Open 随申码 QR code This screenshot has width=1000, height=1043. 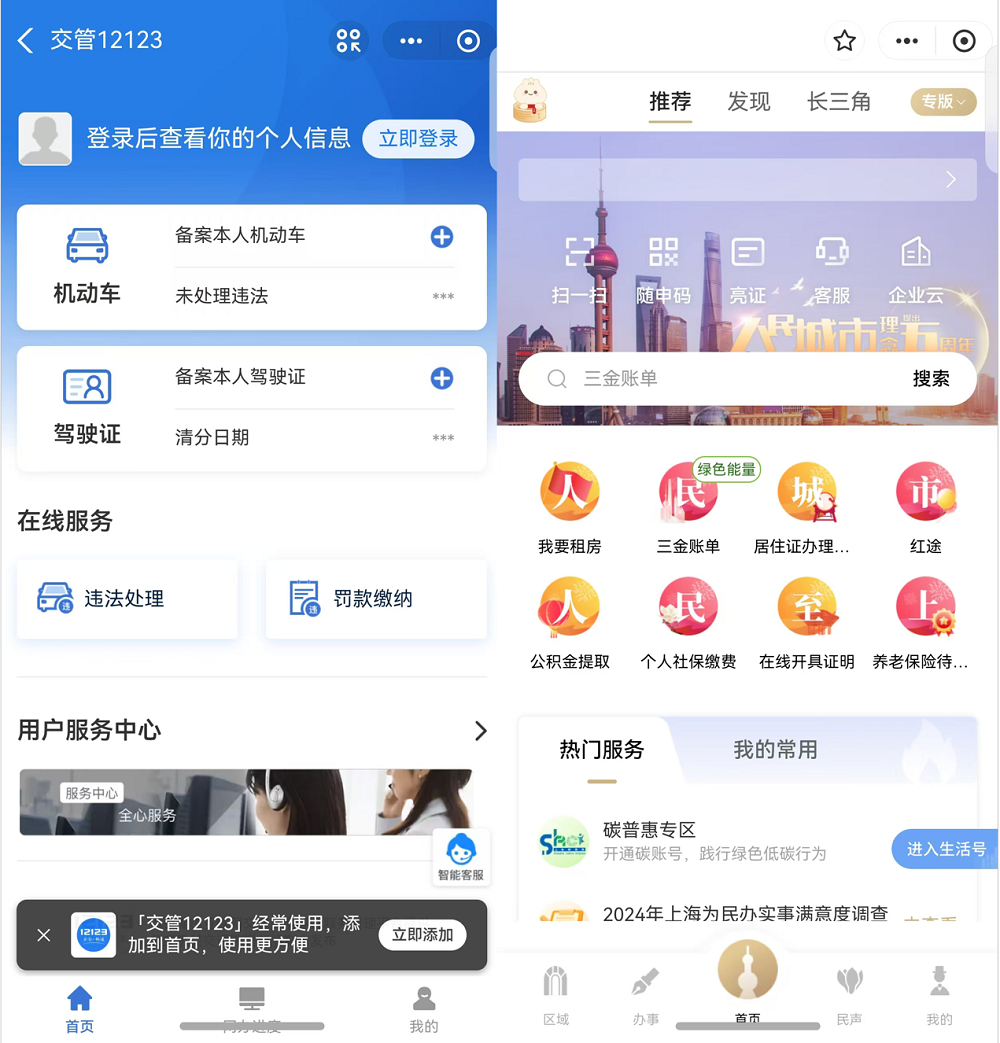(663, 270)
